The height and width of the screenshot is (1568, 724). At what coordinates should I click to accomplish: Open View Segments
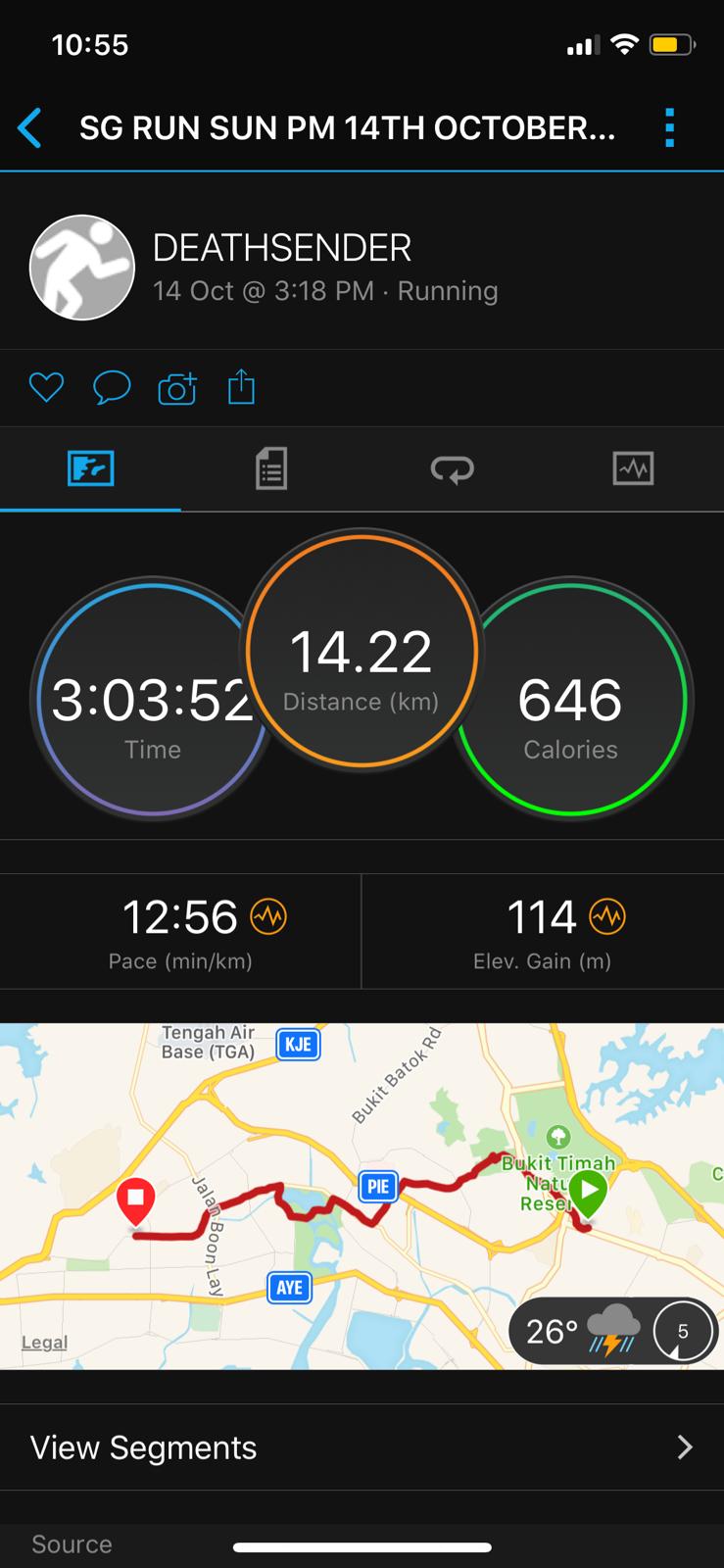(362, 1447)
